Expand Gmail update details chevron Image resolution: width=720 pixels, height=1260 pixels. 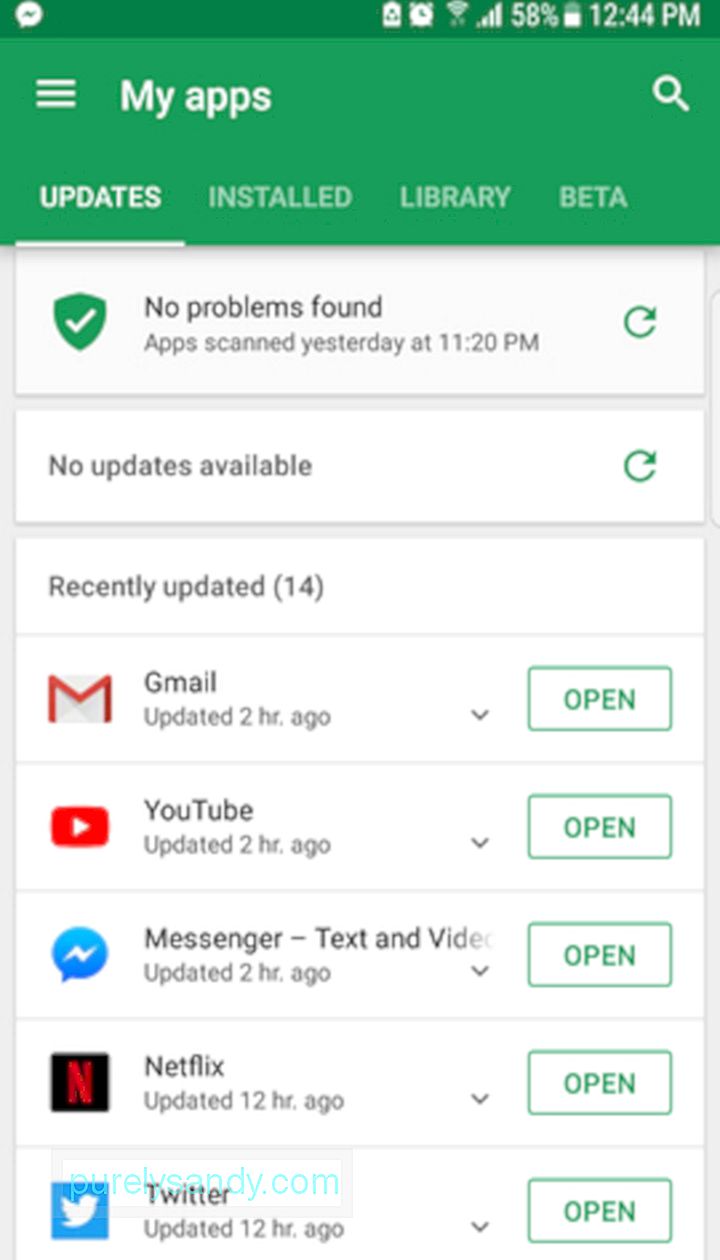[480, 715]
